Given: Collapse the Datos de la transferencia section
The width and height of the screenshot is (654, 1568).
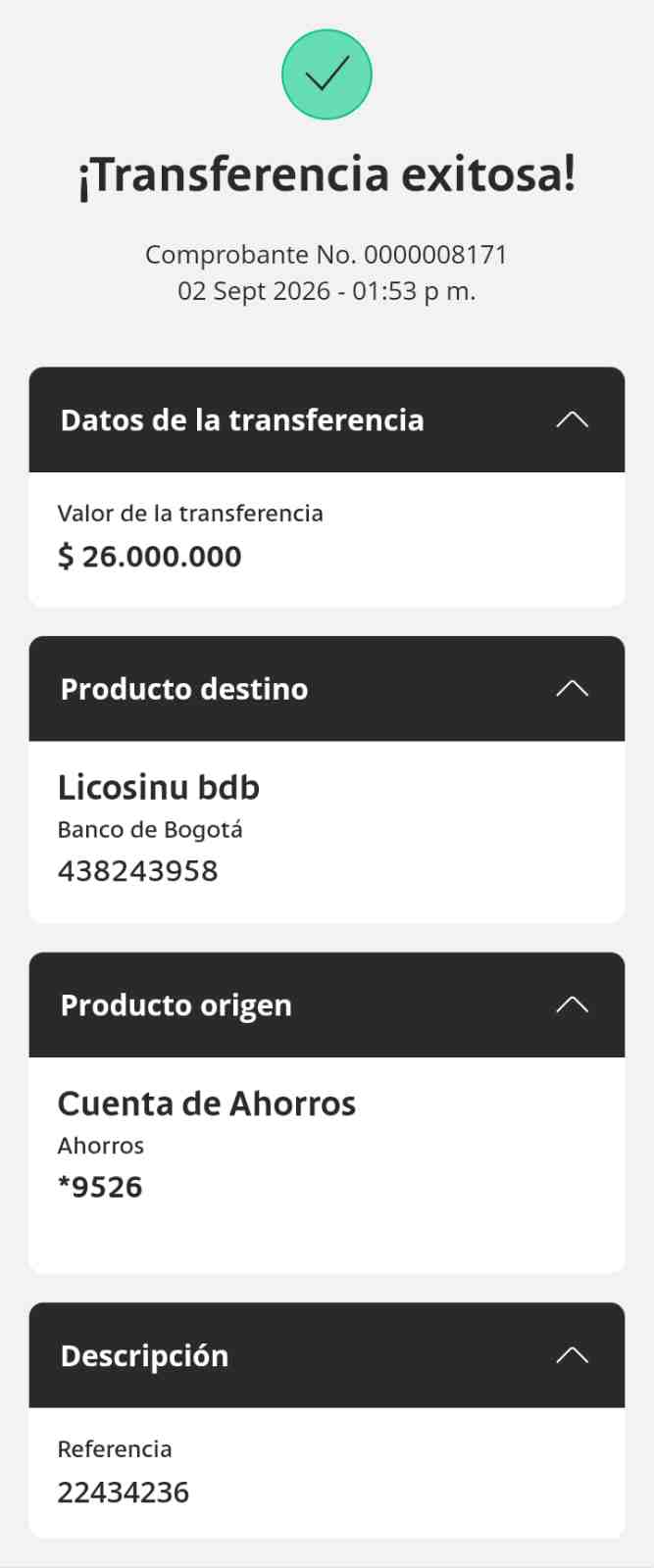Looking at the screenshot, I should pyautogui.click(x=572, y=419).
